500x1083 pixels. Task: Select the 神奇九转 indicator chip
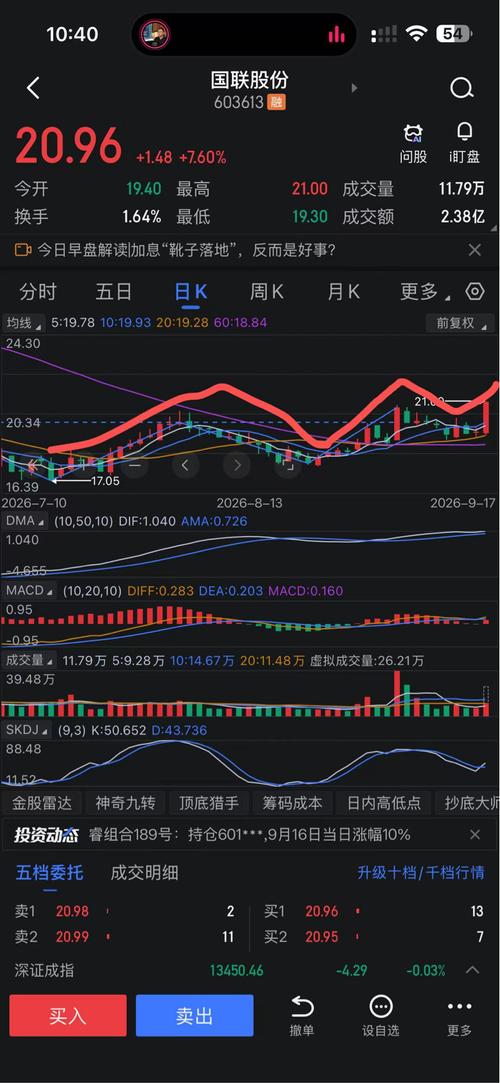126,803
